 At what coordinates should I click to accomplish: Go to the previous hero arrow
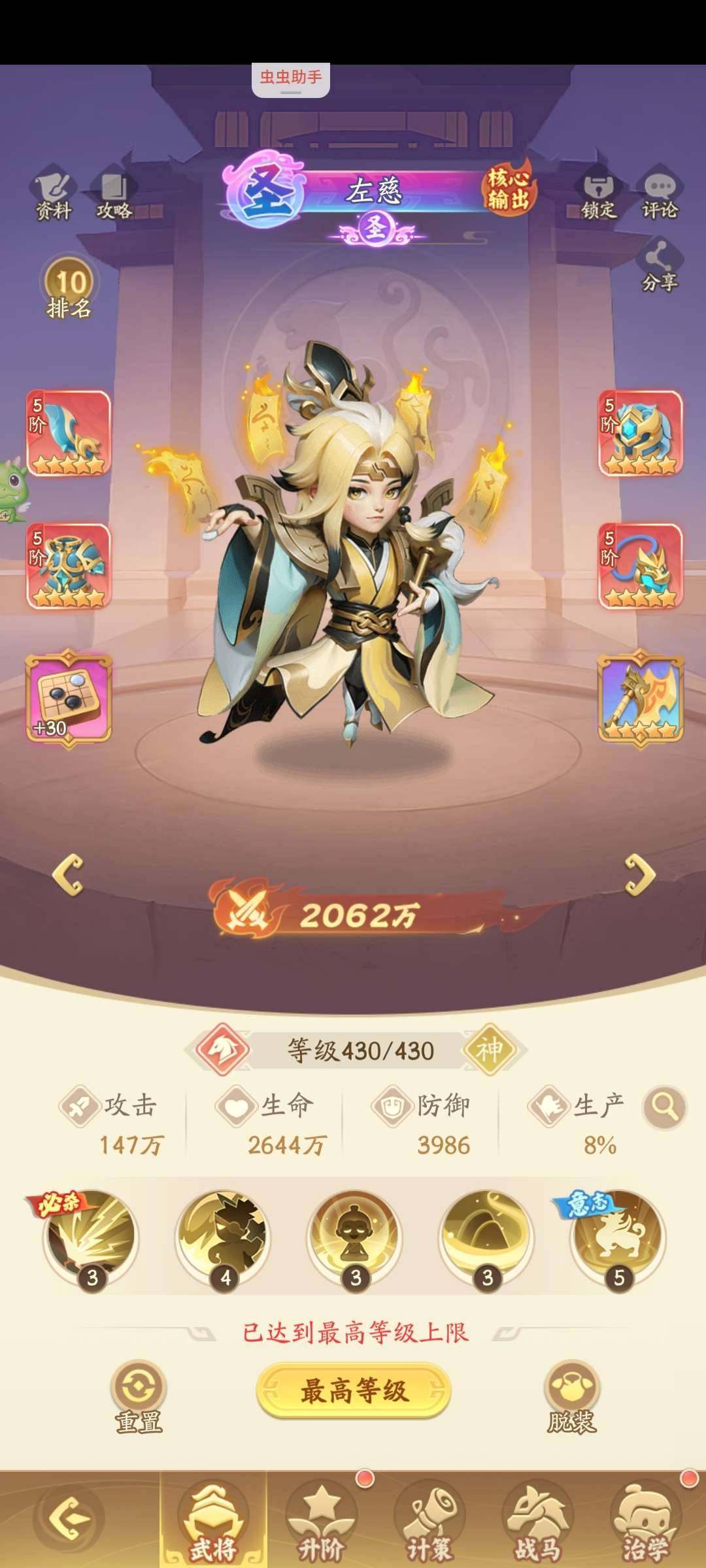pyautogui.click(x=68, y=874)
